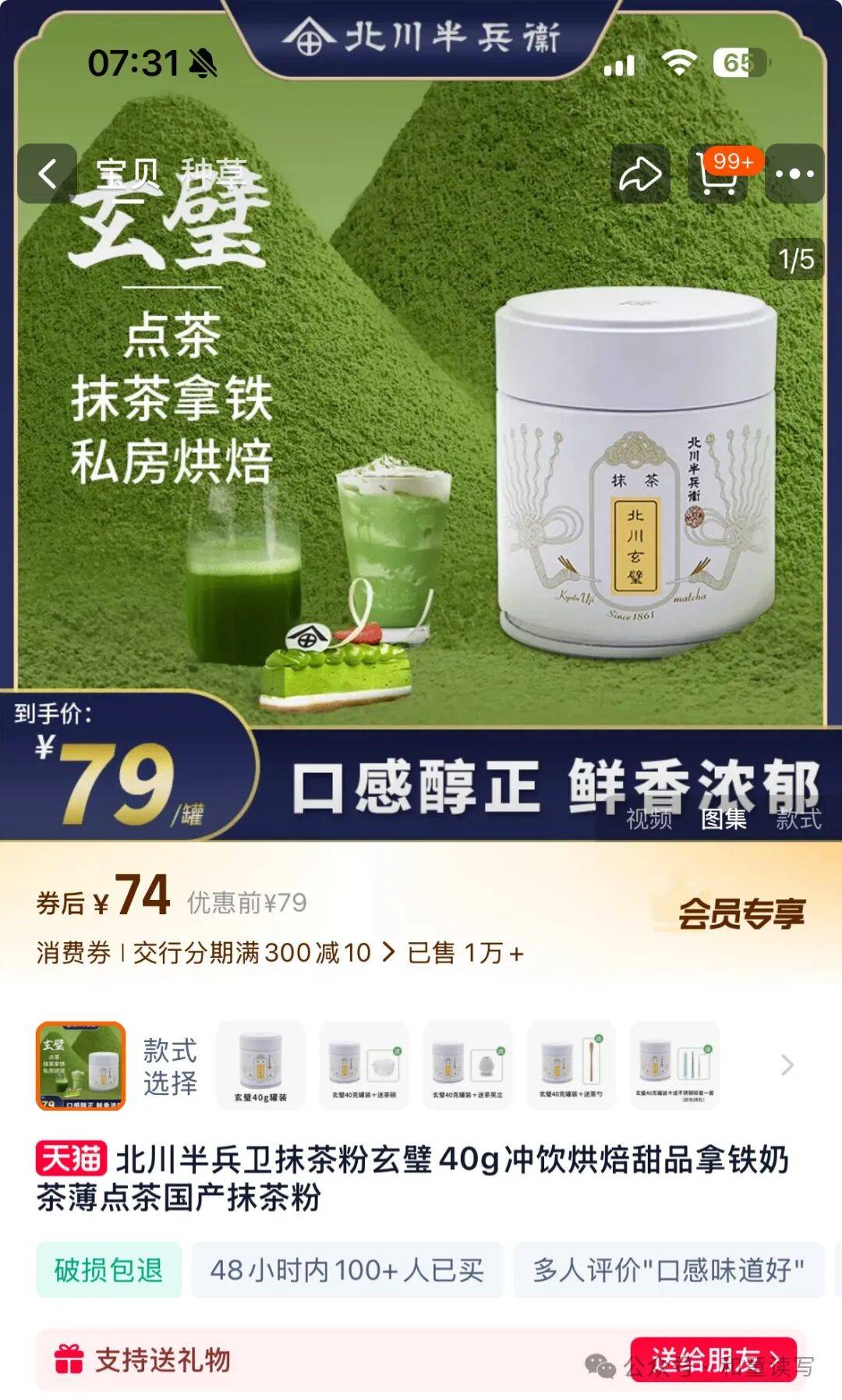Image resolution: width=842 pixels, height=1400 pixels.
Task: Tap 送给朋友 to gift this item
Action: [713, 1359]
